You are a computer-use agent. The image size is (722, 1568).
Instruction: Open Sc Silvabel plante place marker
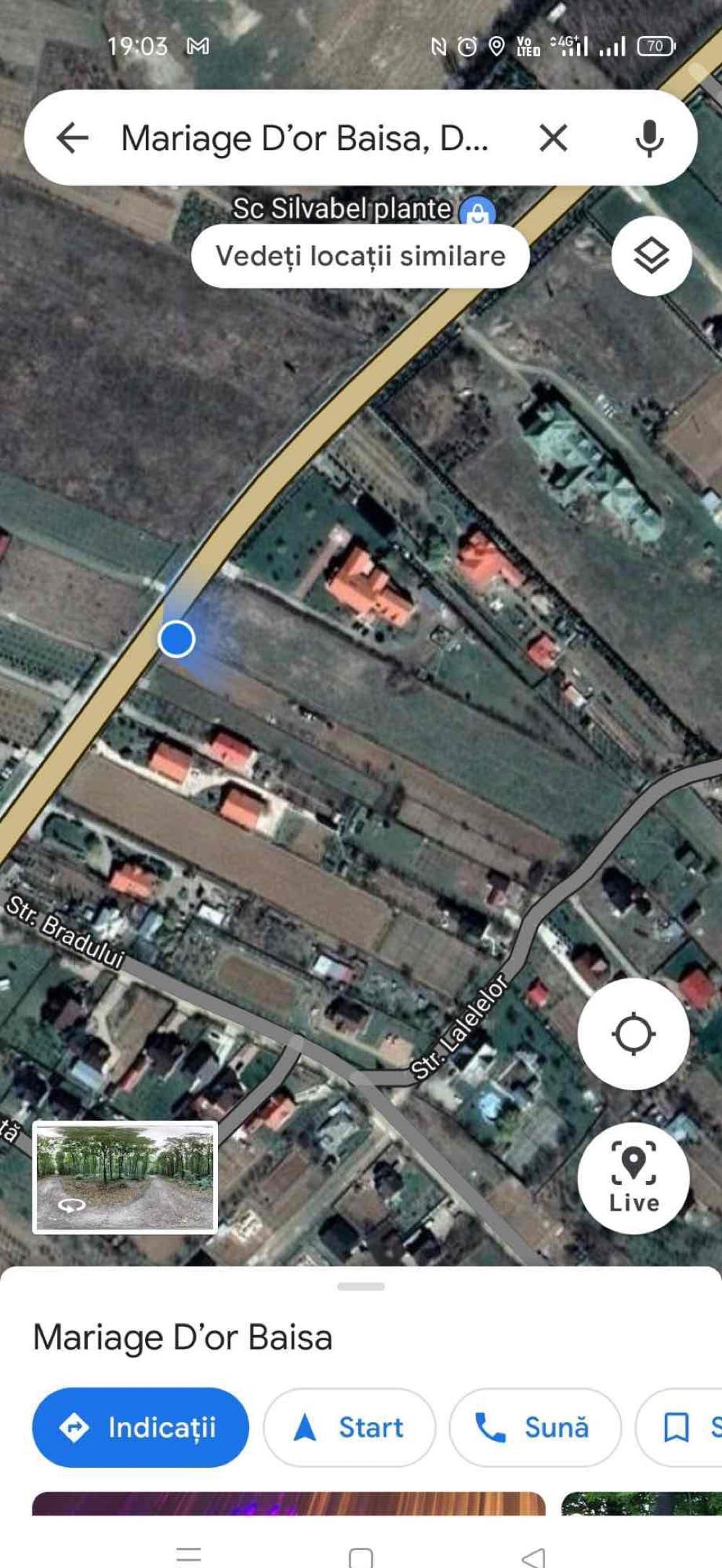477,211
